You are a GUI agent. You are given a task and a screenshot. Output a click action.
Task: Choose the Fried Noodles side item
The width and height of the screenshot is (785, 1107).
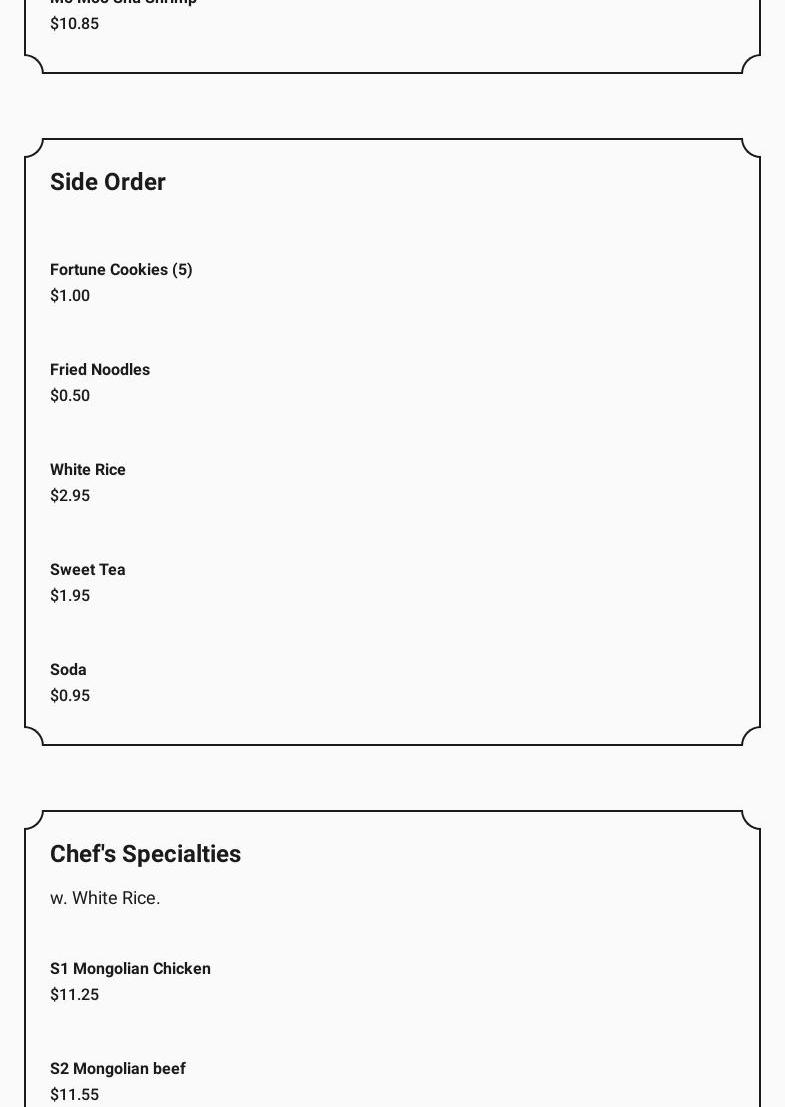pos(100,370)
